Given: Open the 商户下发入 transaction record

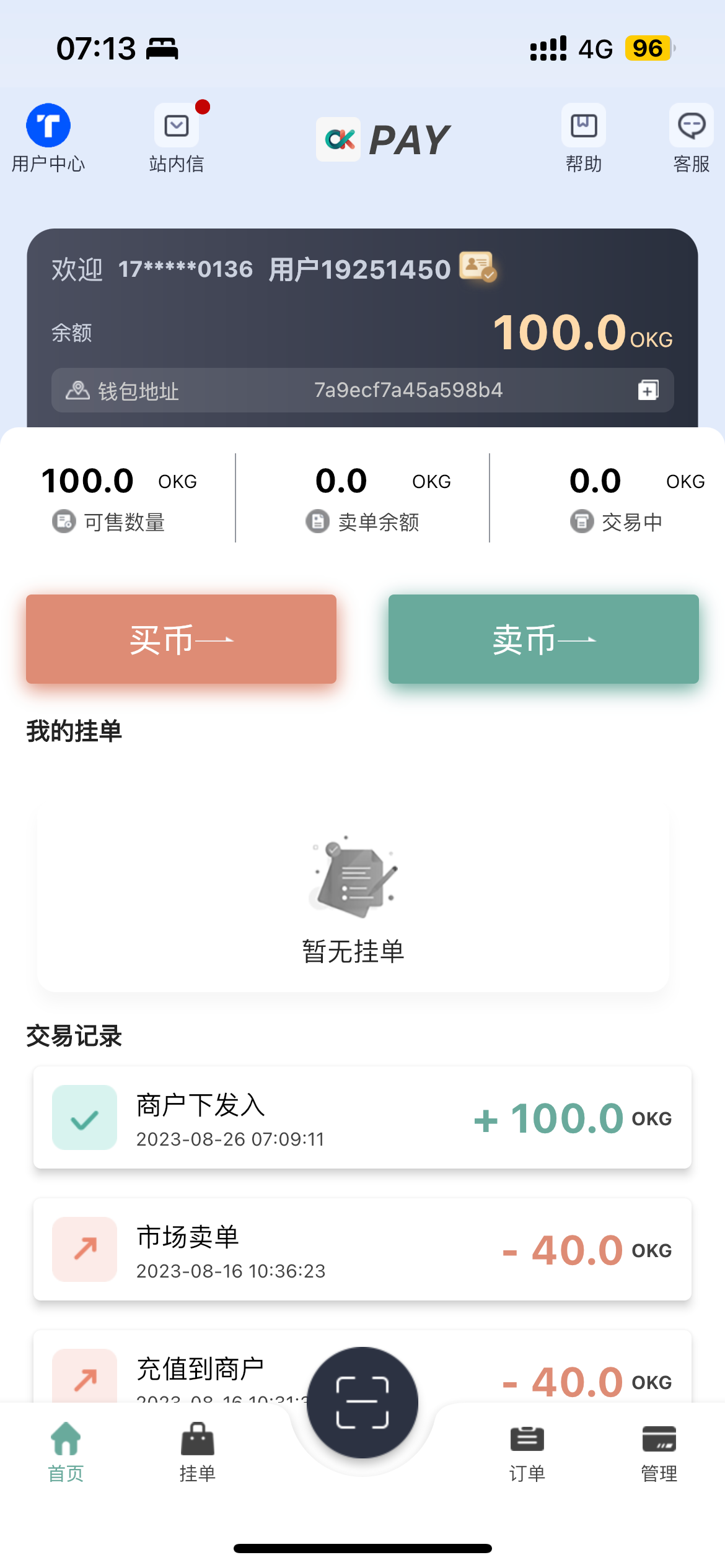Looking at the screenshot, I should (x=362, y=1118).
